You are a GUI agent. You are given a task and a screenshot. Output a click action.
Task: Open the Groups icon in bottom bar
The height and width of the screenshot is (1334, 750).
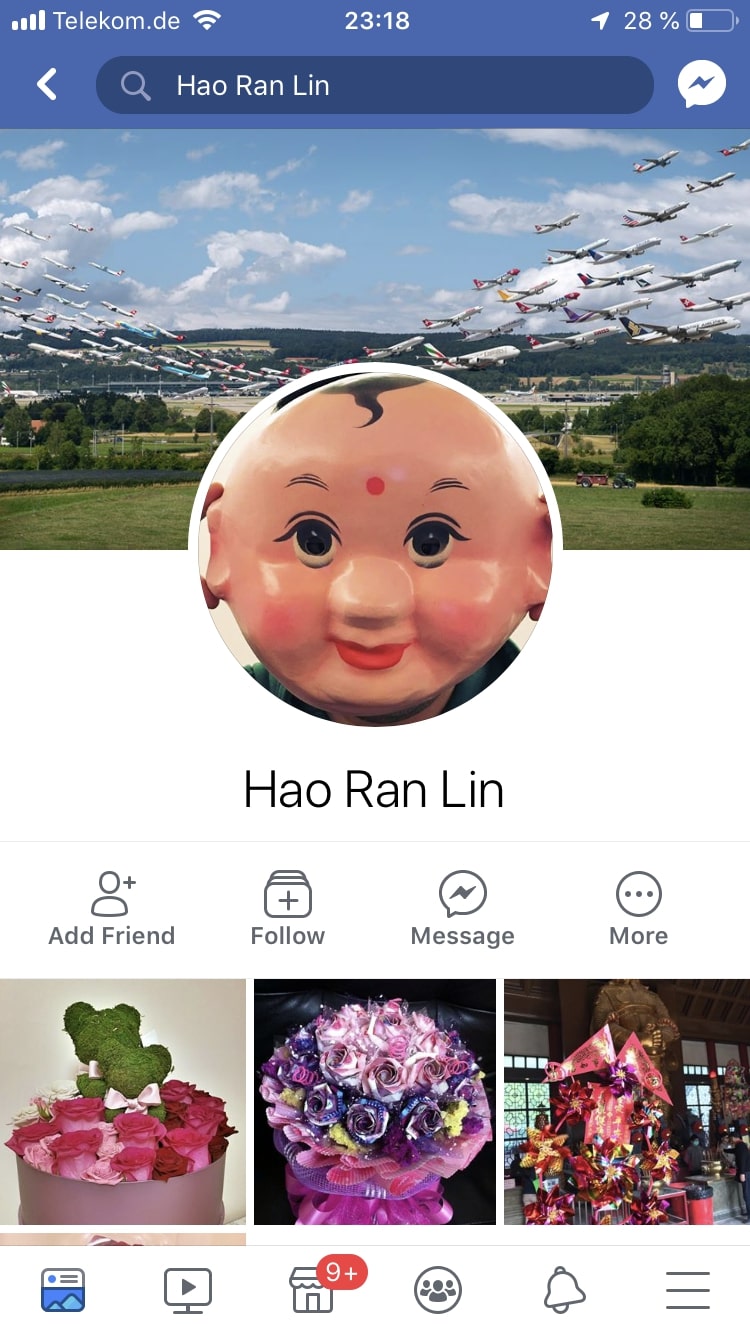coord(437,1289)
